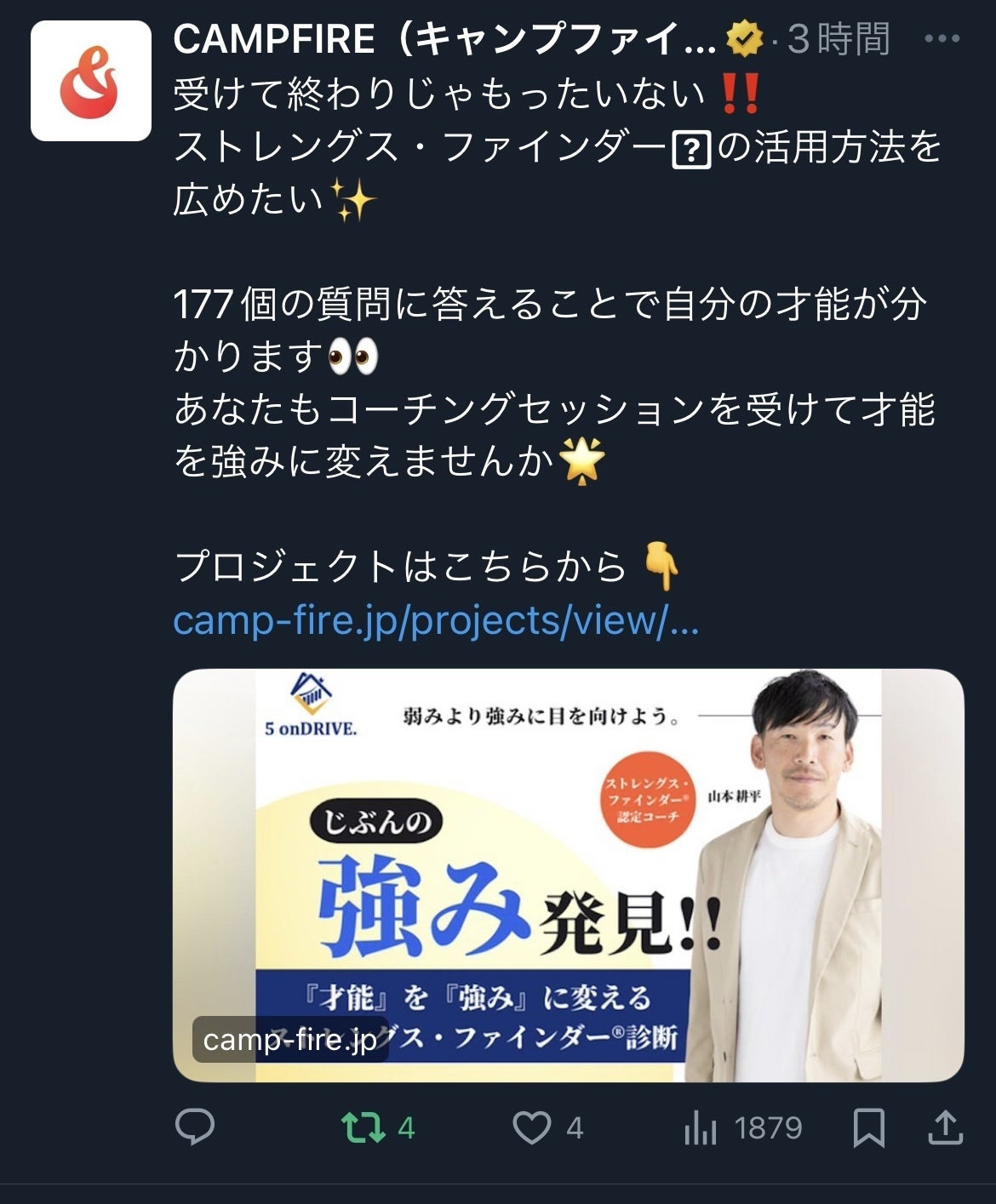Open the camp-fire.jp link preview card
996x1204 pixels.
pos(568,876)
